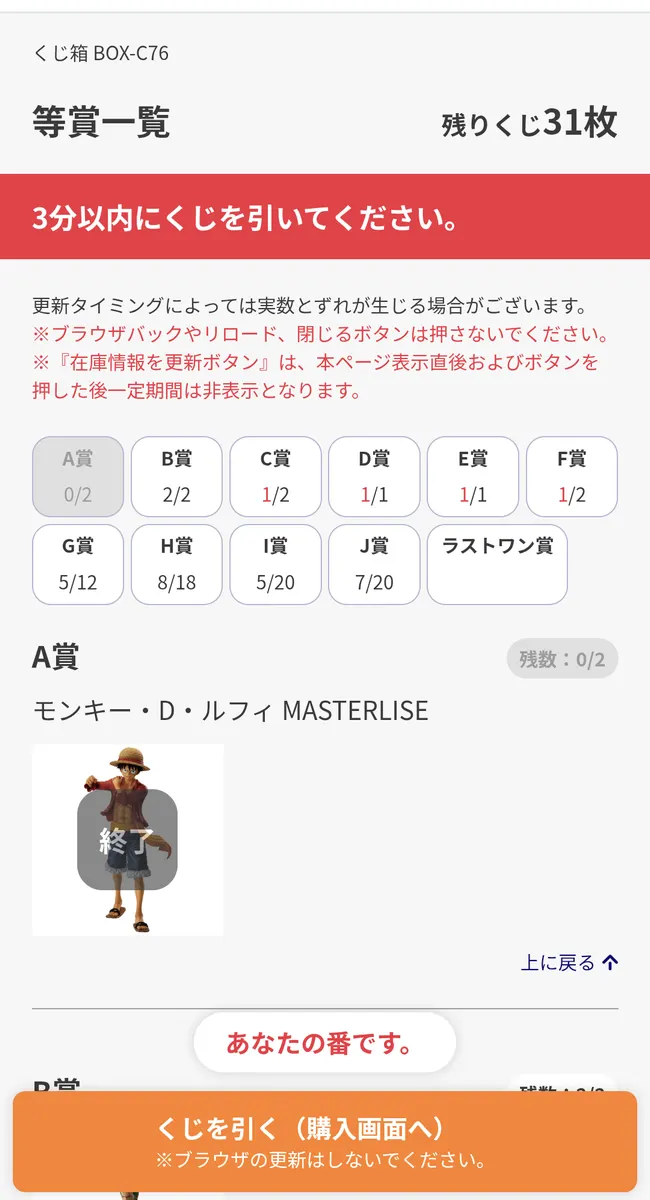
Task: Open the E賞 prize chip
Action: click(473, 477)
